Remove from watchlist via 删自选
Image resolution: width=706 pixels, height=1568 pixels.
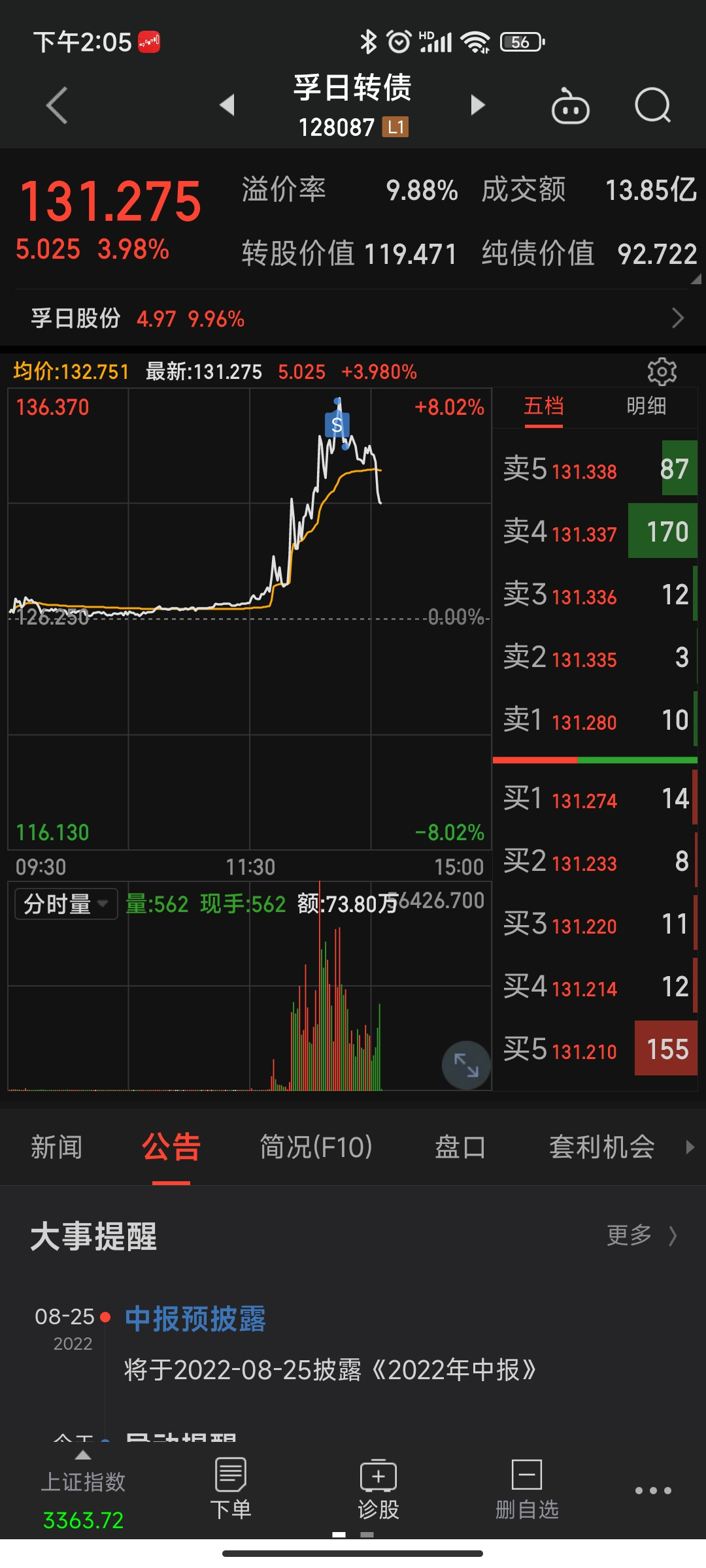click(x=527, y=1489)
